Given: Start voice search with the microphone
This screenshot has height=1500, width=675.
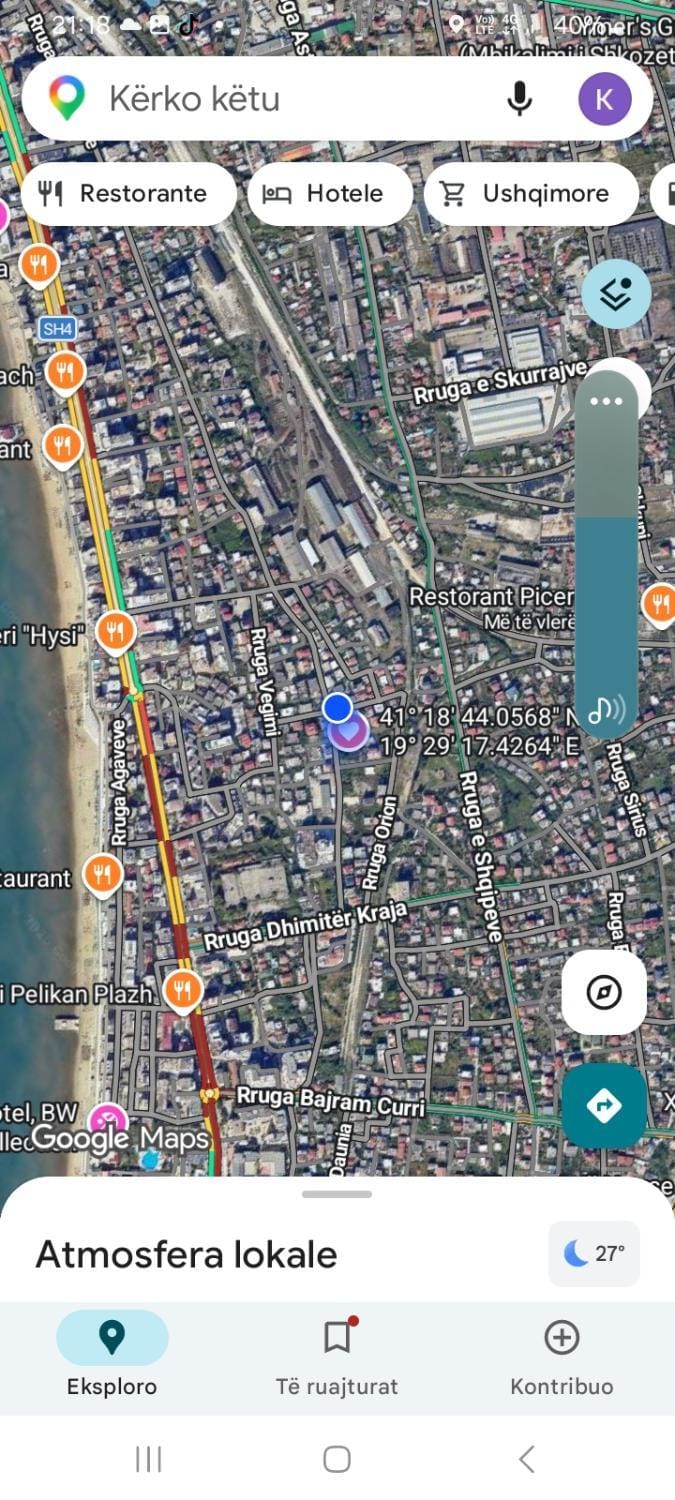Looking at the screenshot, I should tap(519, 98).
